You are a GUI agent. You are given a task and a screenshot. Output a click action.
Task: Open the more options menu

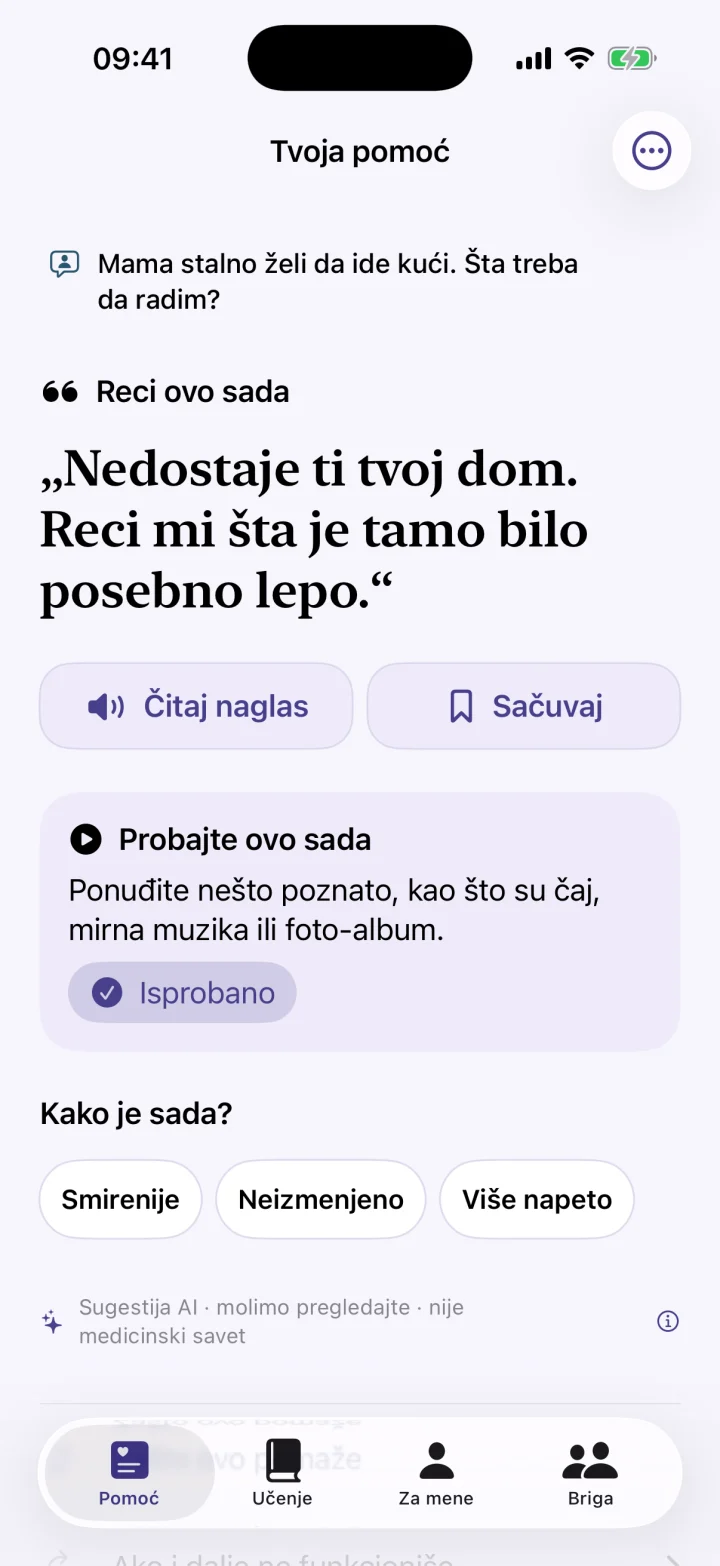651,151
